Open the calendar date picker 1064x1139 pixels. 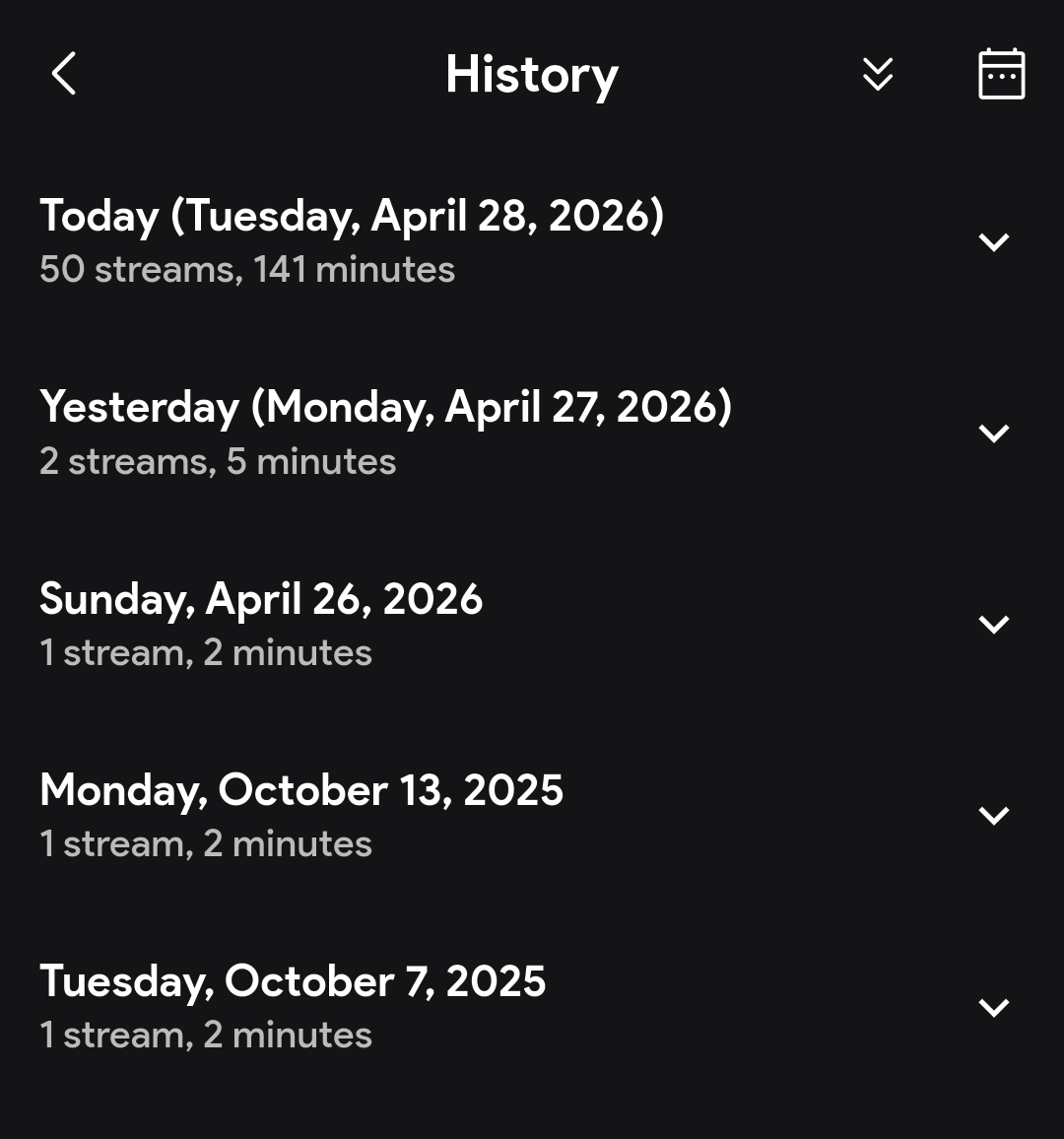(x=1002, y=73)
